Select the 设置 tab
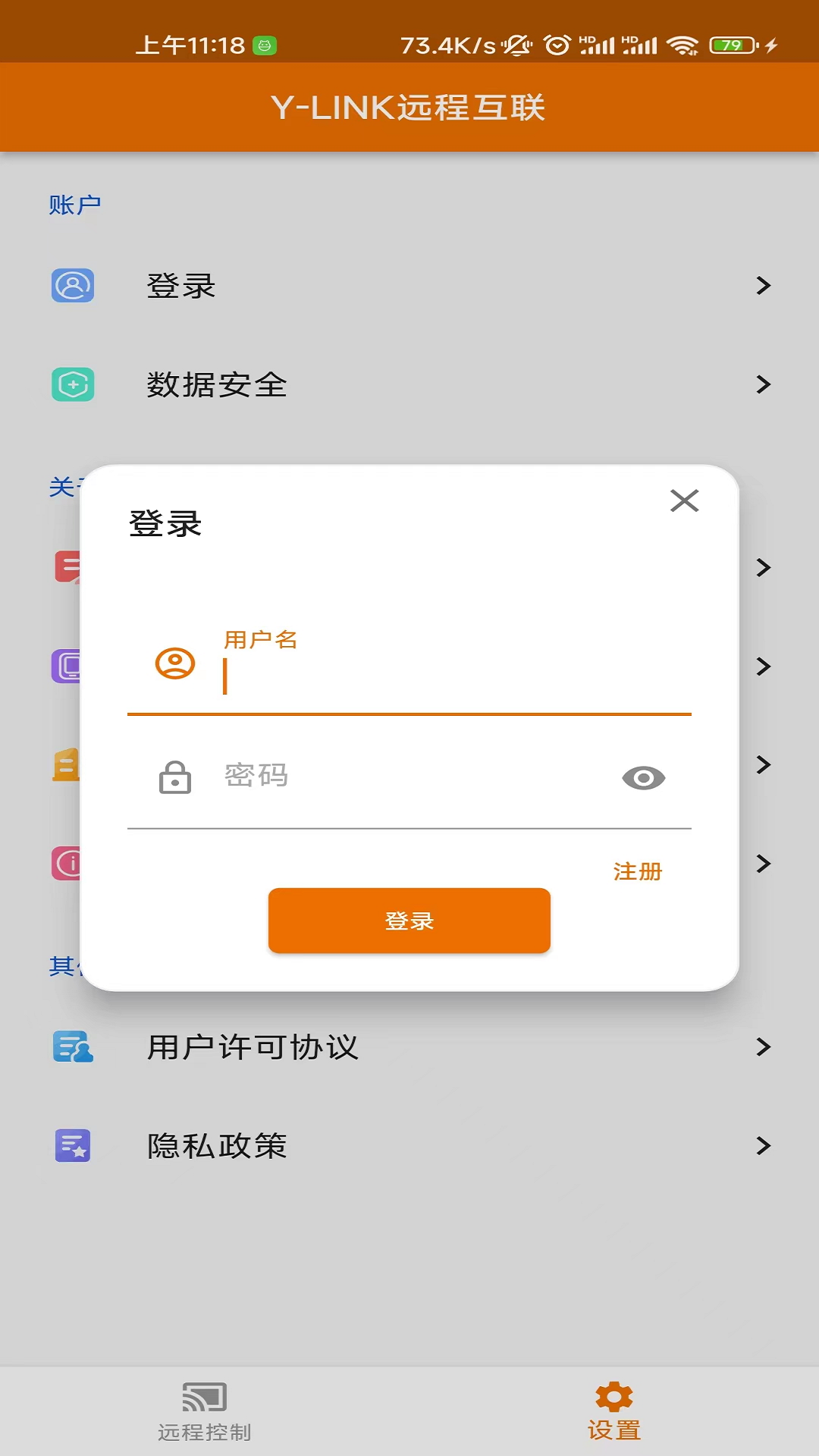This screenshot has height=1456, width=819. 614,1412
